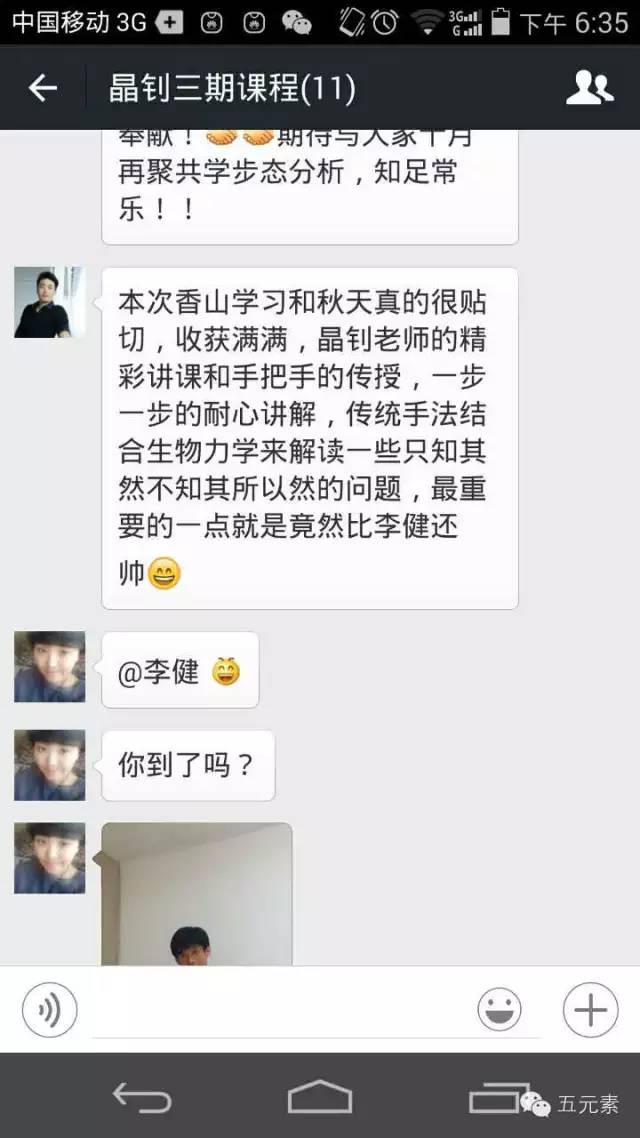Switch to voice message input
The image size is (640, 1138).
coord(49,1009)
